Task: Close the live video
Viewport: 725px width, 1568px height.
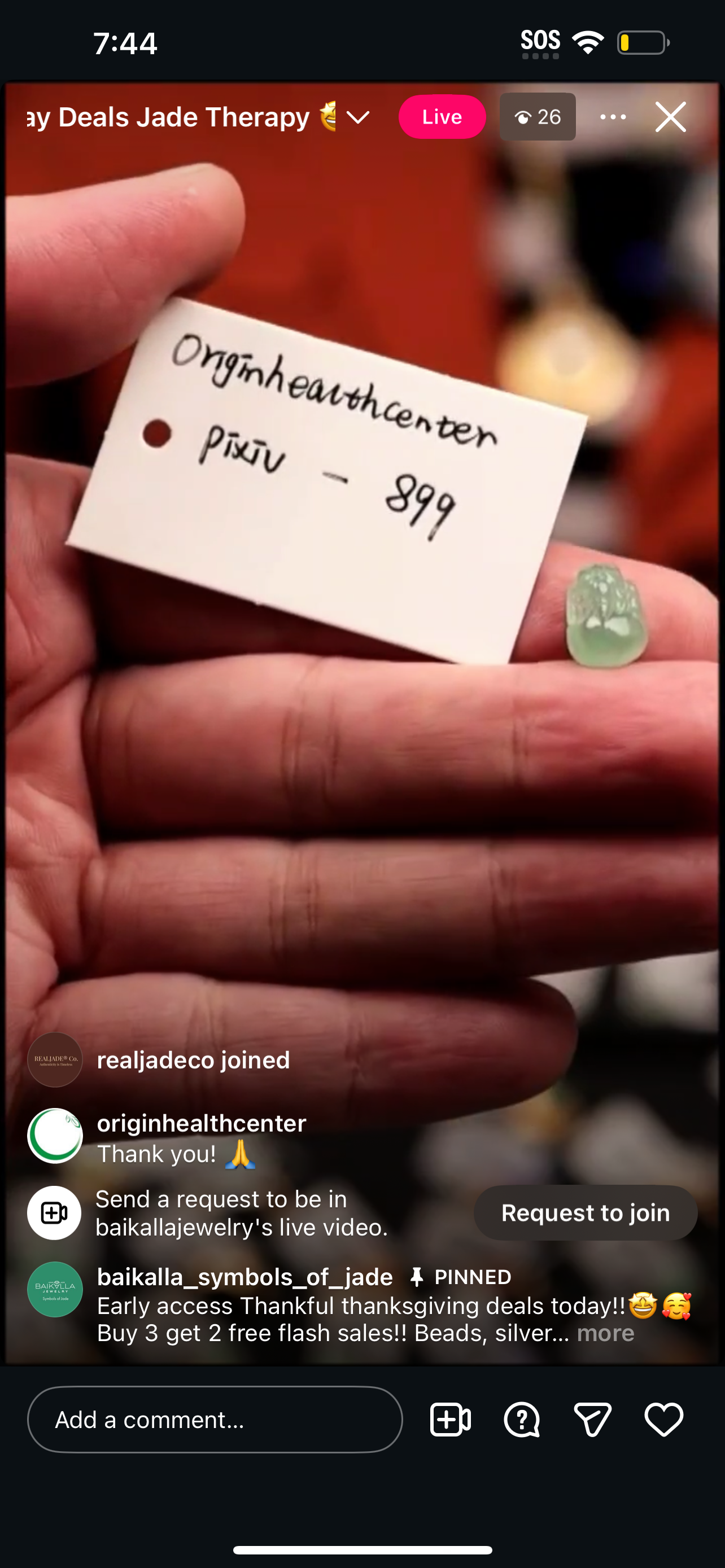Action: click(670, 117)
